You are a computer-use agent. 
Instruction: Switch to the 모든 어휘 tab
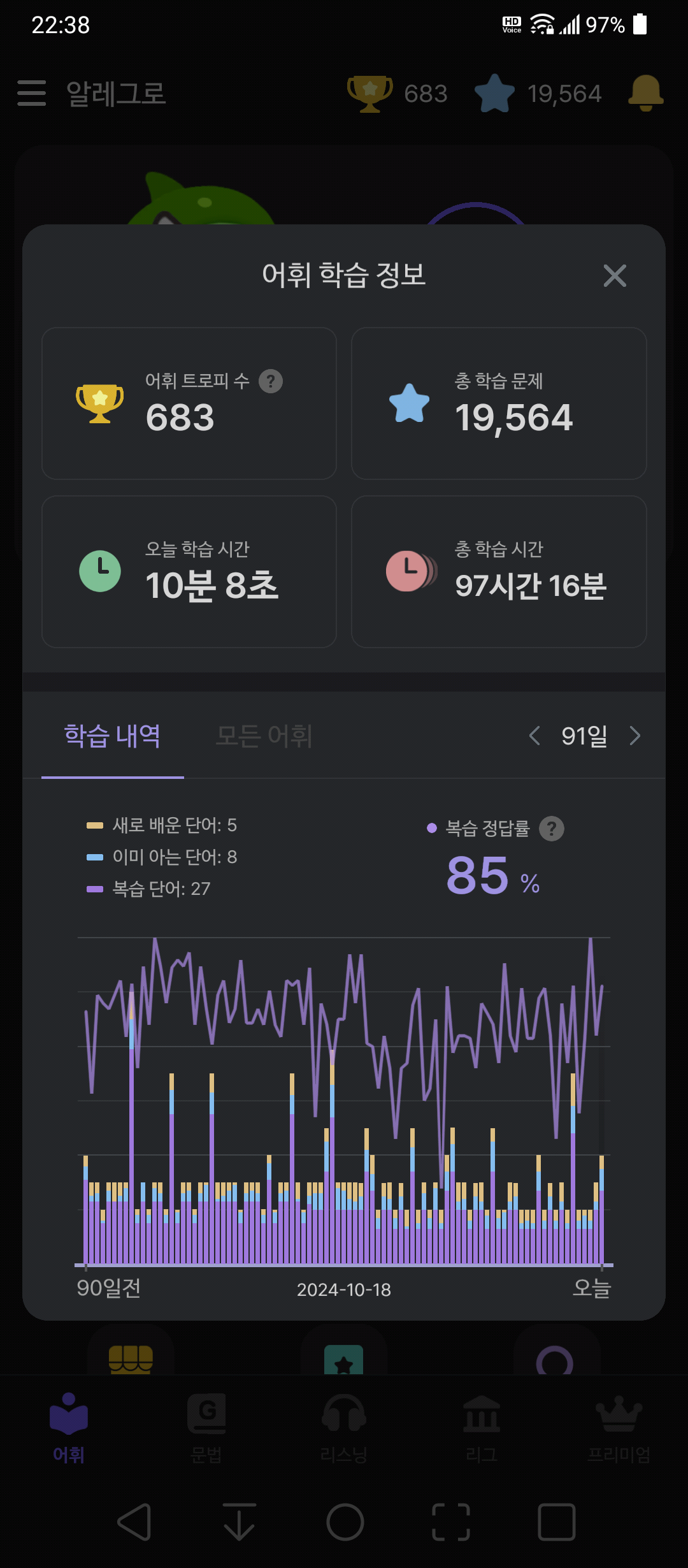click(264, 736)
